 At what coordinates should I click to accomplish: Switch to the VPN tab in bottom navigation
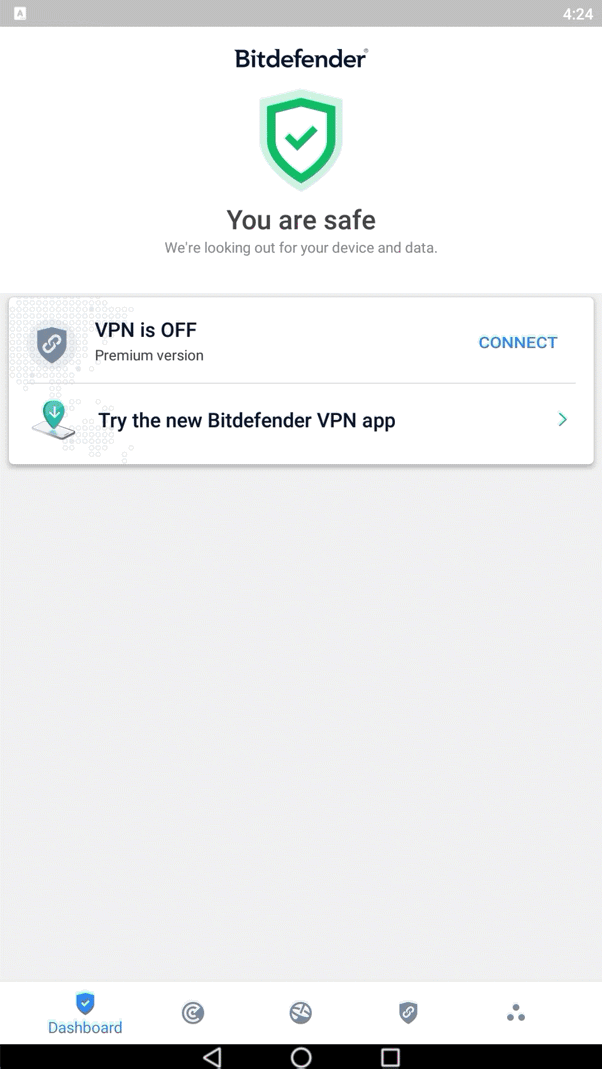tap(408, 1012)
